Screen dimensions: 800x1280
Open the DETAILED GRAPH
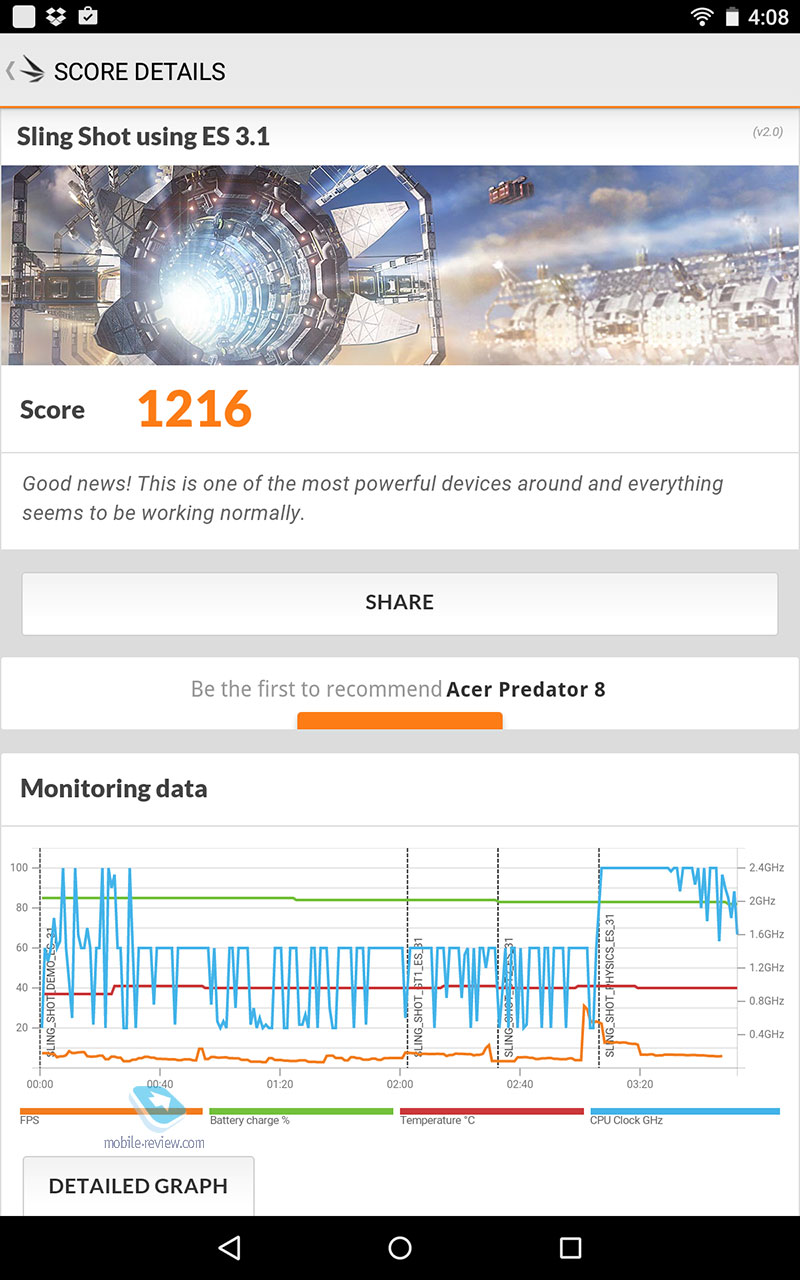click(x=139, y=1186)
